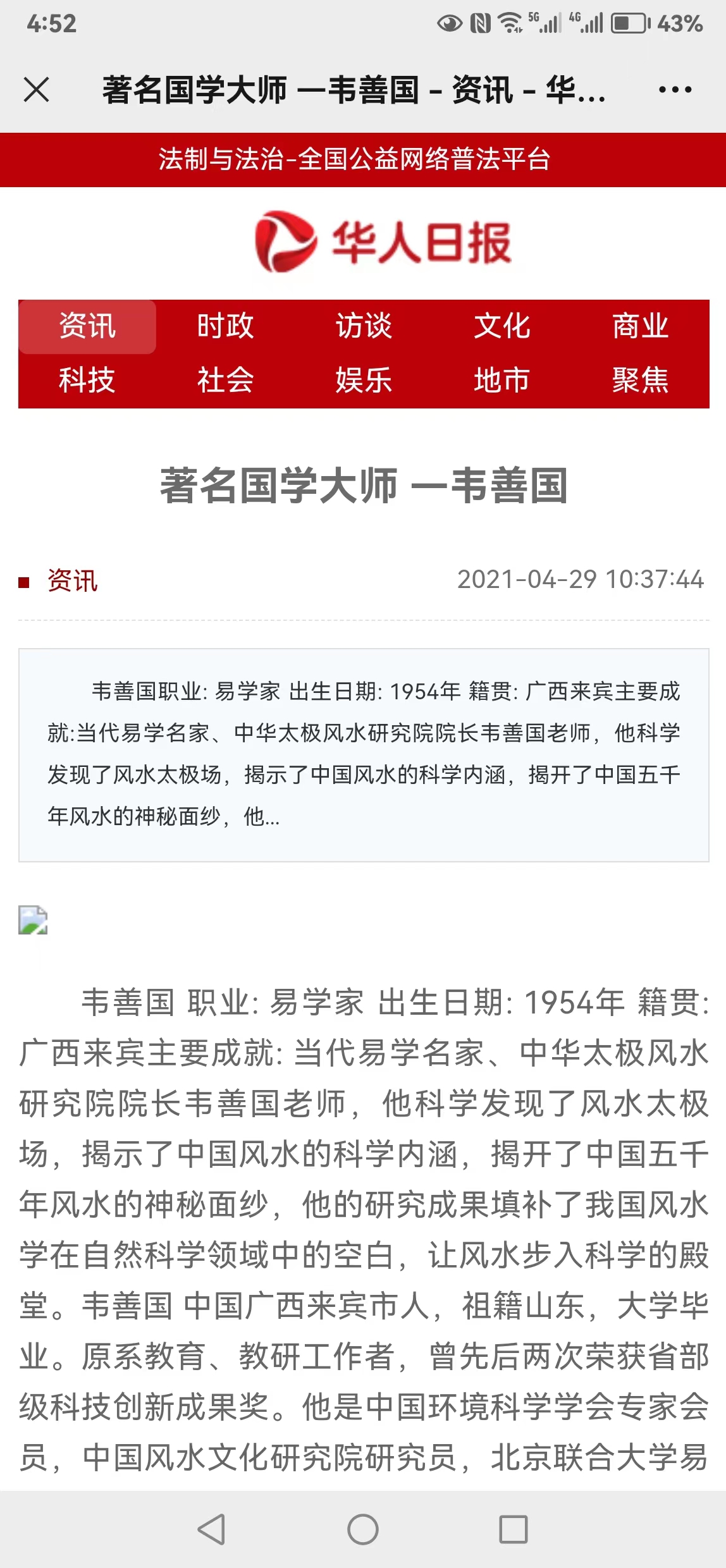Open the 访谈 section
Image resolution: width=726 pixels, height=1568 pixels.
[364, 326]
